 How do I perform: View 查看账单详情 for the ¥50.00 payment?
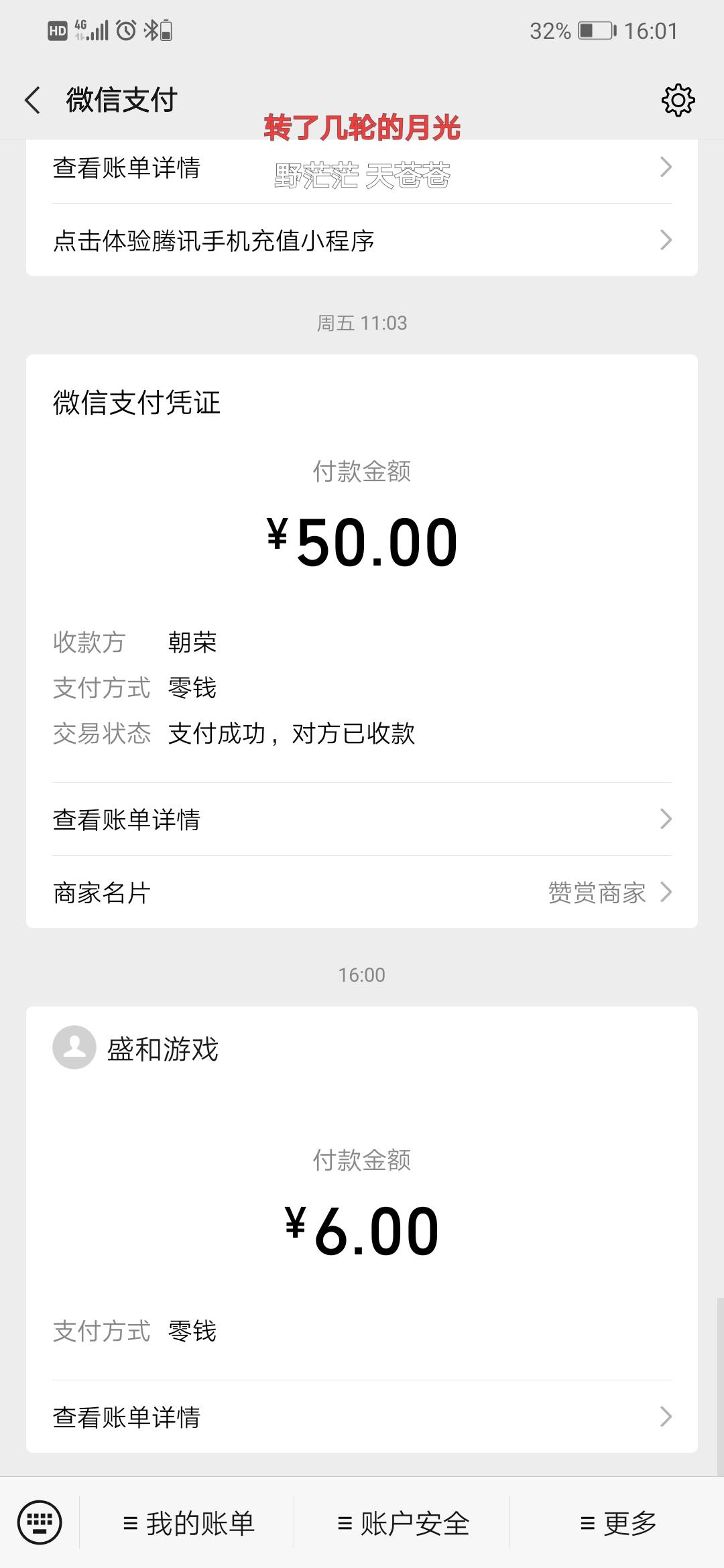click(x=362, y=820)
